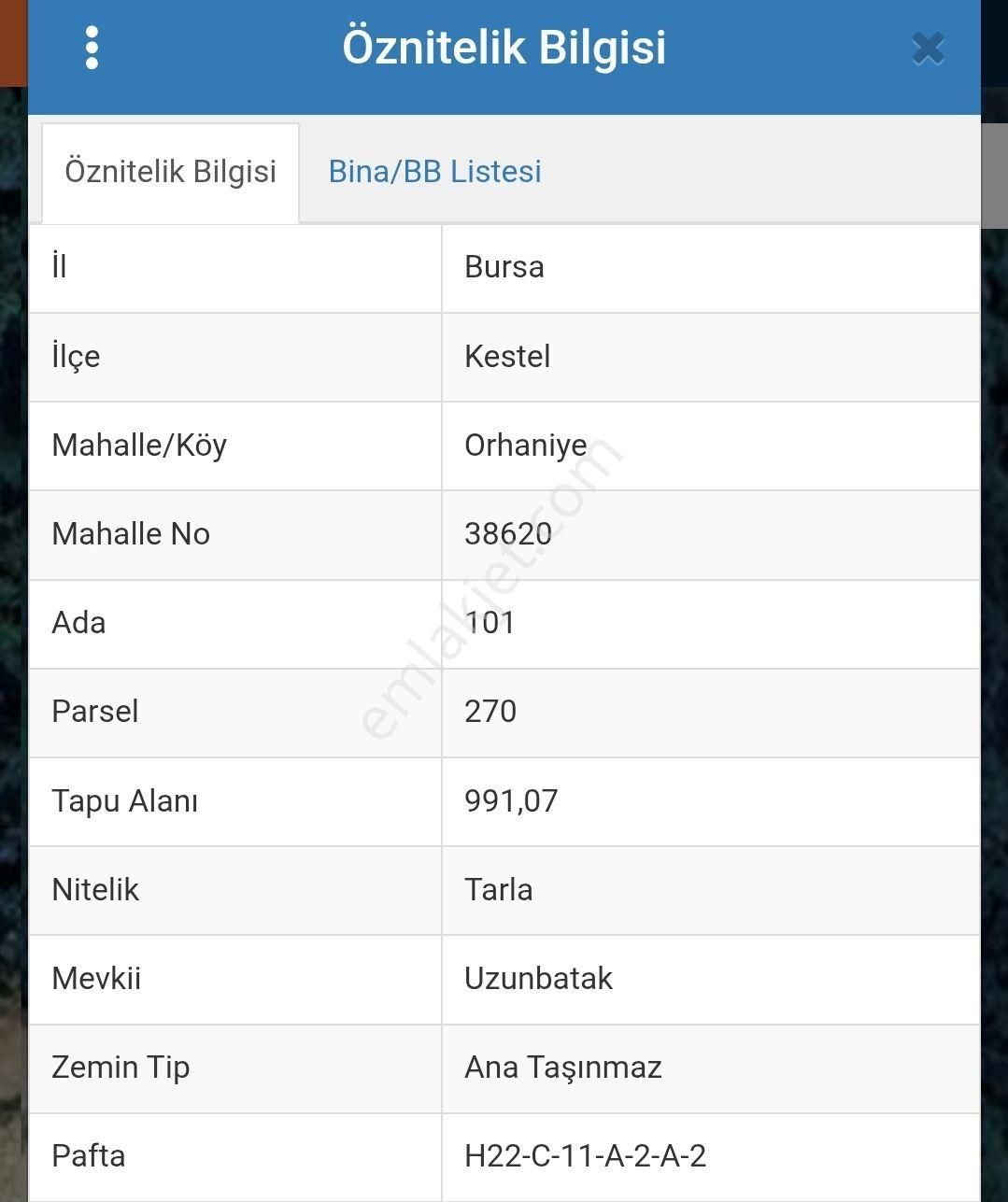Open the three-dot options menu
1008x1202 pixels.
(x=92, y=48)
